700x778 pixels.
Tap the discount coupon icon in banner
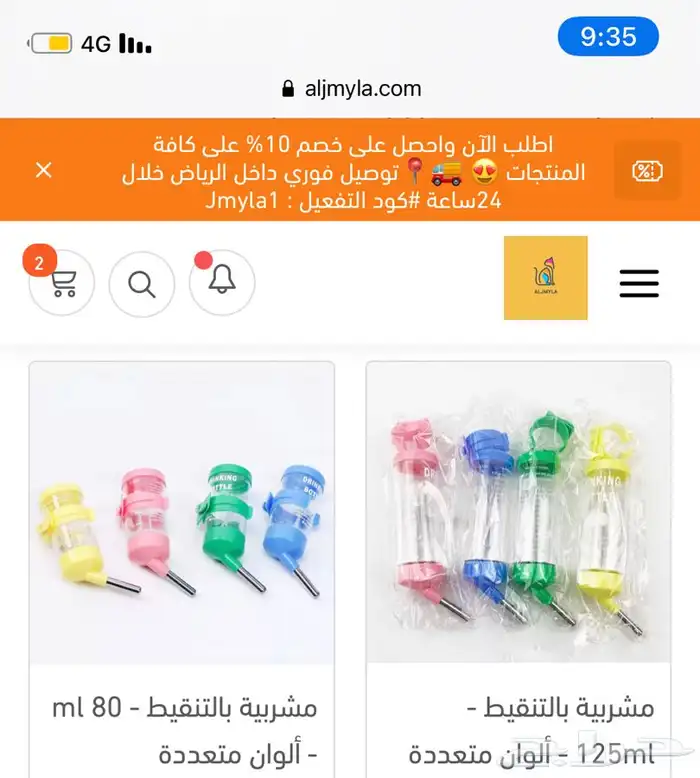click(647, 171)
